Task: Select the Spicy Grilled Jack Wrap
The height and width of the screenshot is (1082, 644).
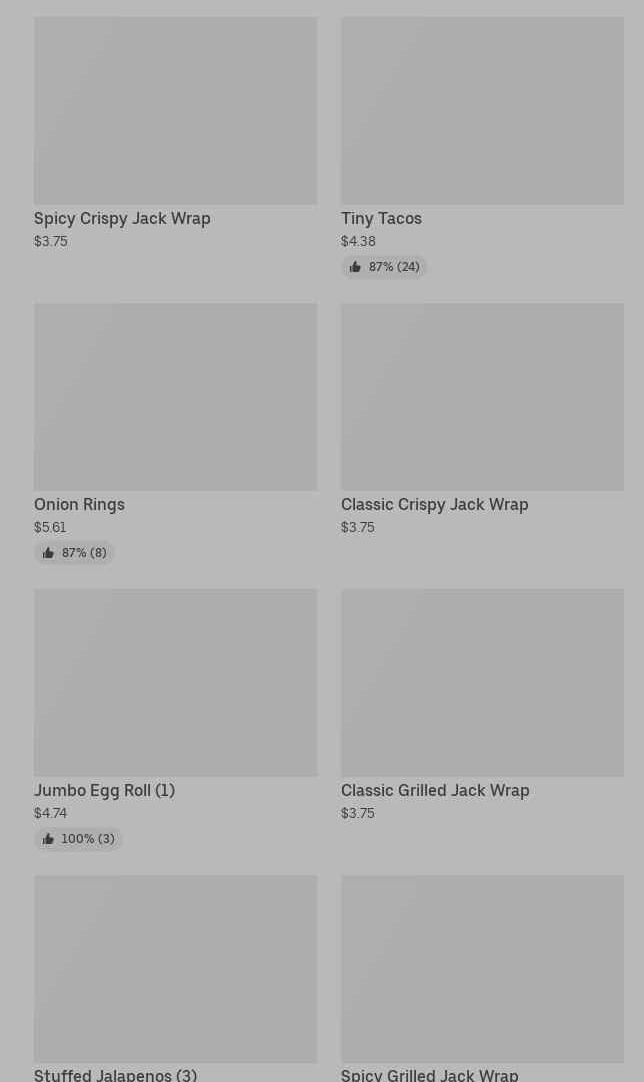Action: coord(482,969)
